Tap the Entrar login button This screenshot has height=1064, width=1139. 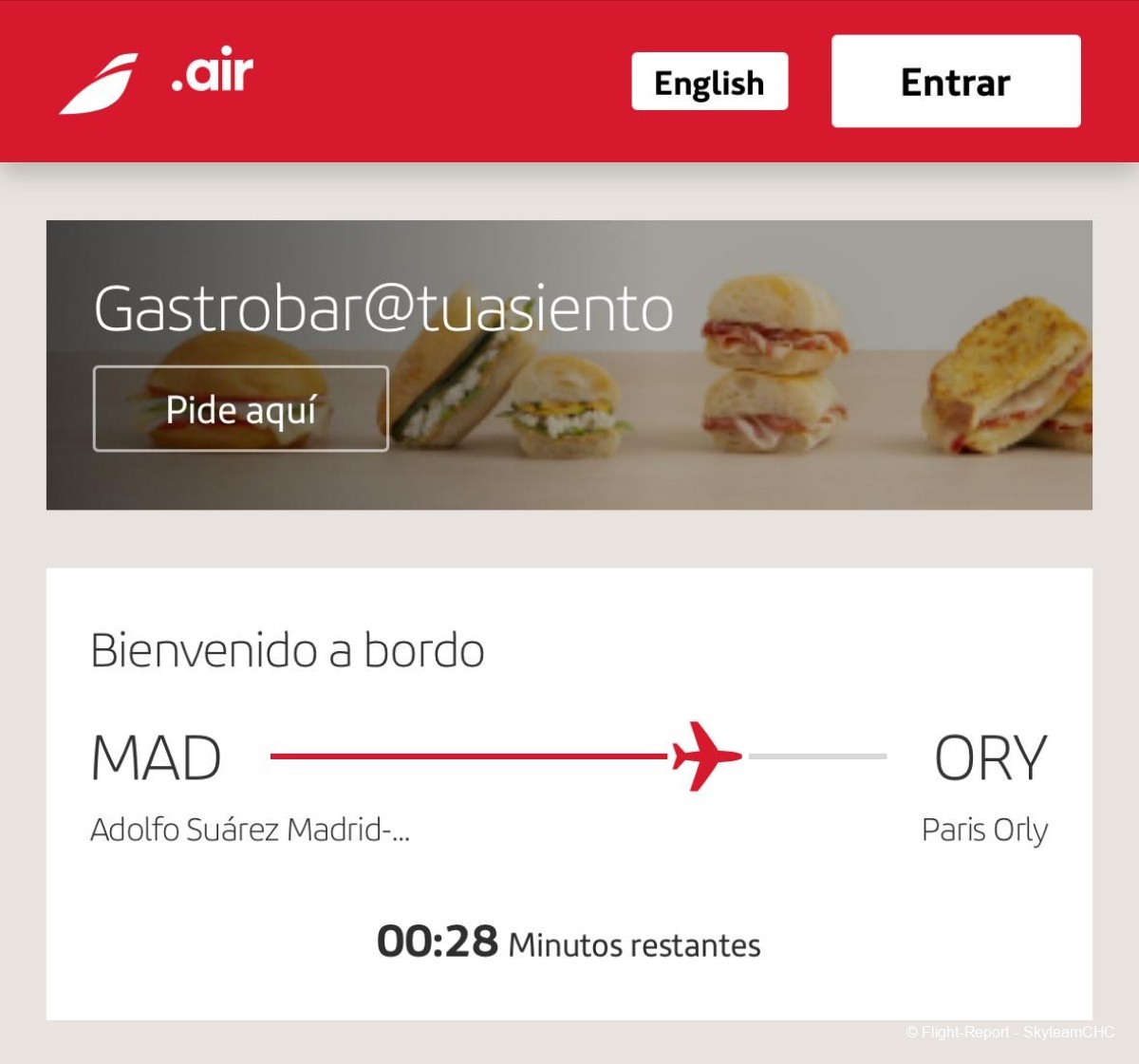coord(955,82)
